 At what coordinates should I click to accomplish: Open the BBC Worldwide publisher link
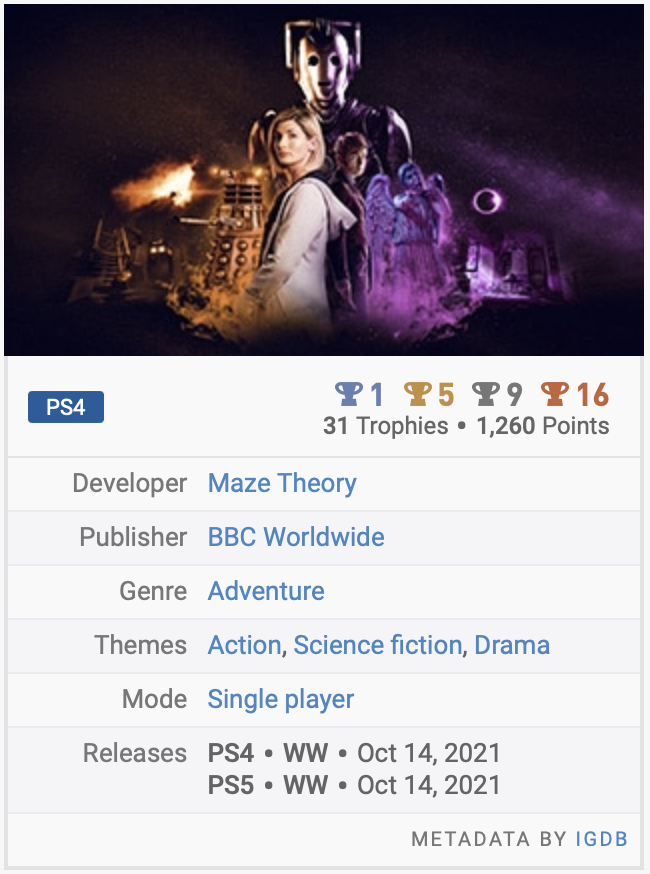point(296,537)
